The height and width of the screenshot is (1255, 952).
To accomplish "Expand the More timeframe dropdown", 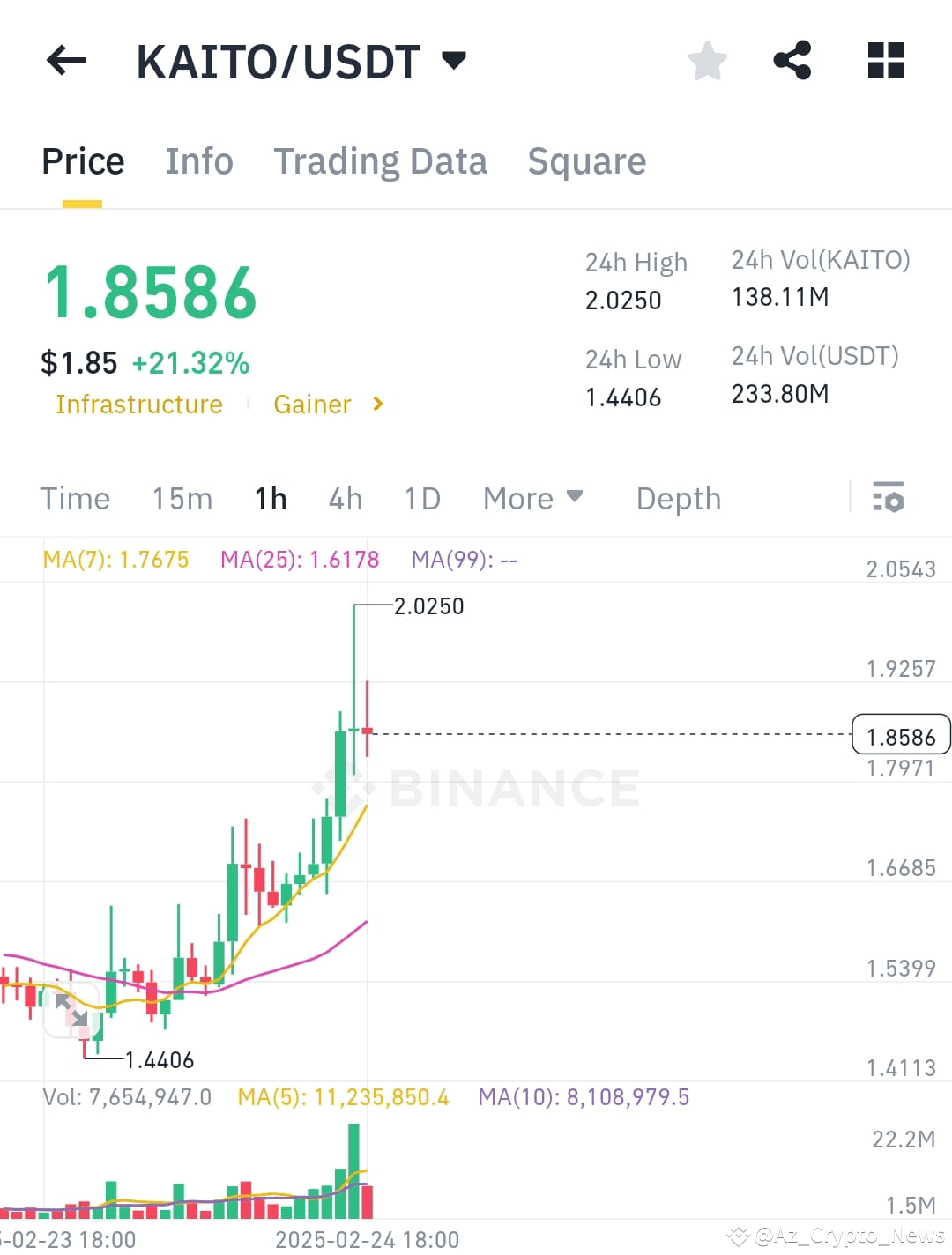I will 532,499.
